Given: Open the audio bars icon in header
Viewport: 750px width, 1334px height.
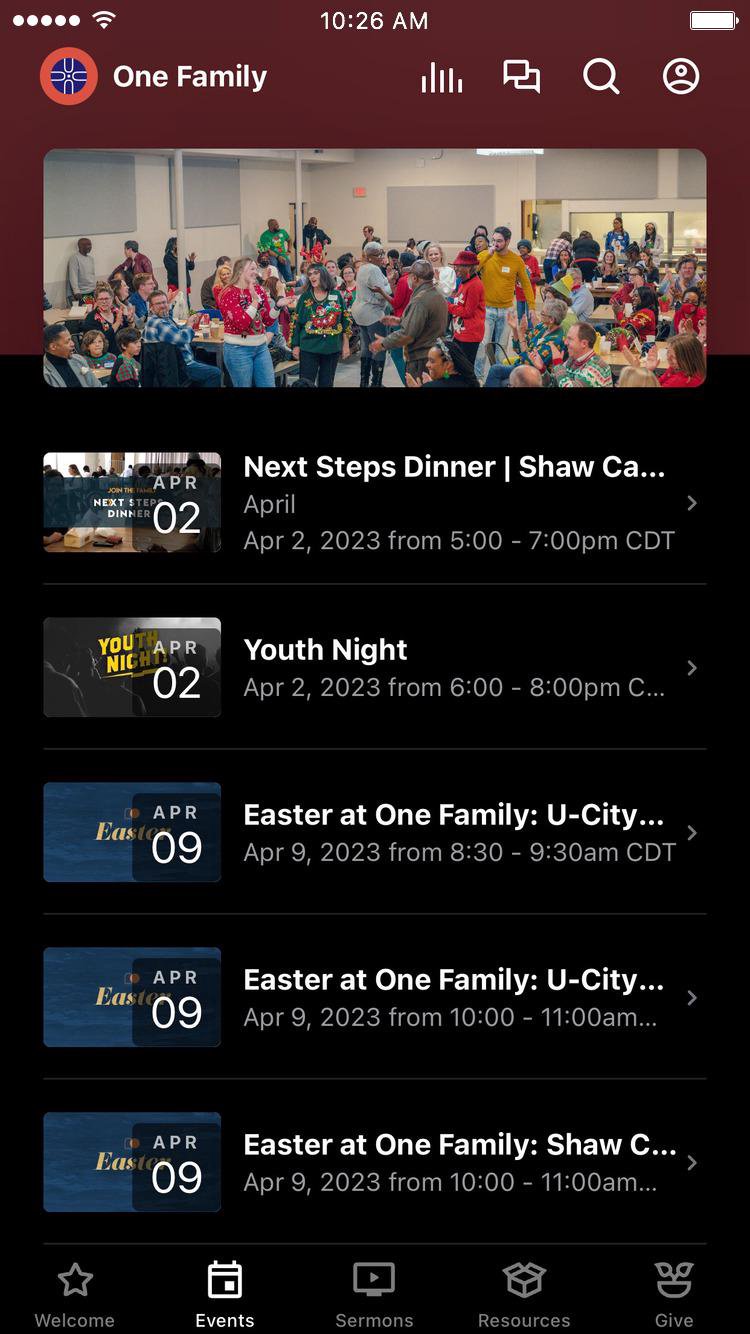Looking at the screenshot, I should [441, 77].
